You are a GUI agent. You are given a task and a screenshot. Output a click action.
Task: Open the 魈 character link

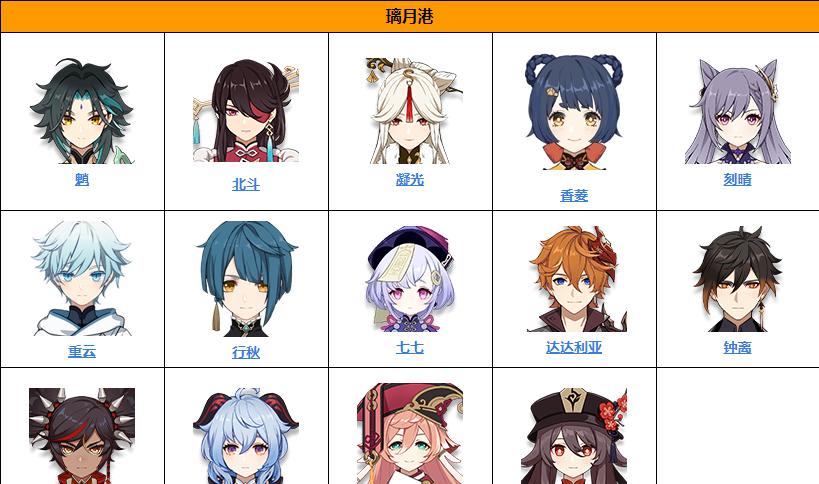coord(82,180)
